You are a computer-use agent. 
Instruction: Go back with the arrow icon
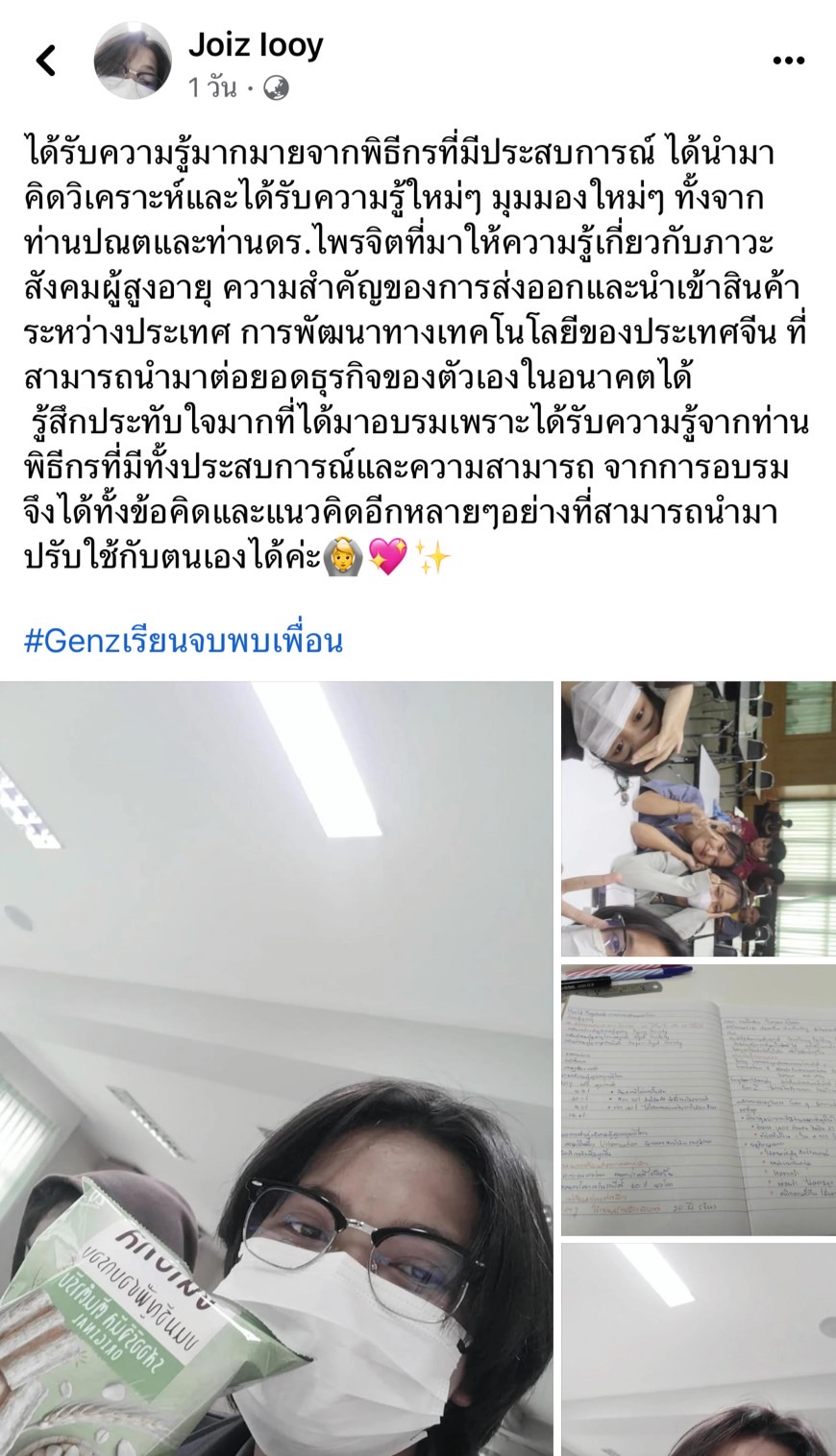46,61
